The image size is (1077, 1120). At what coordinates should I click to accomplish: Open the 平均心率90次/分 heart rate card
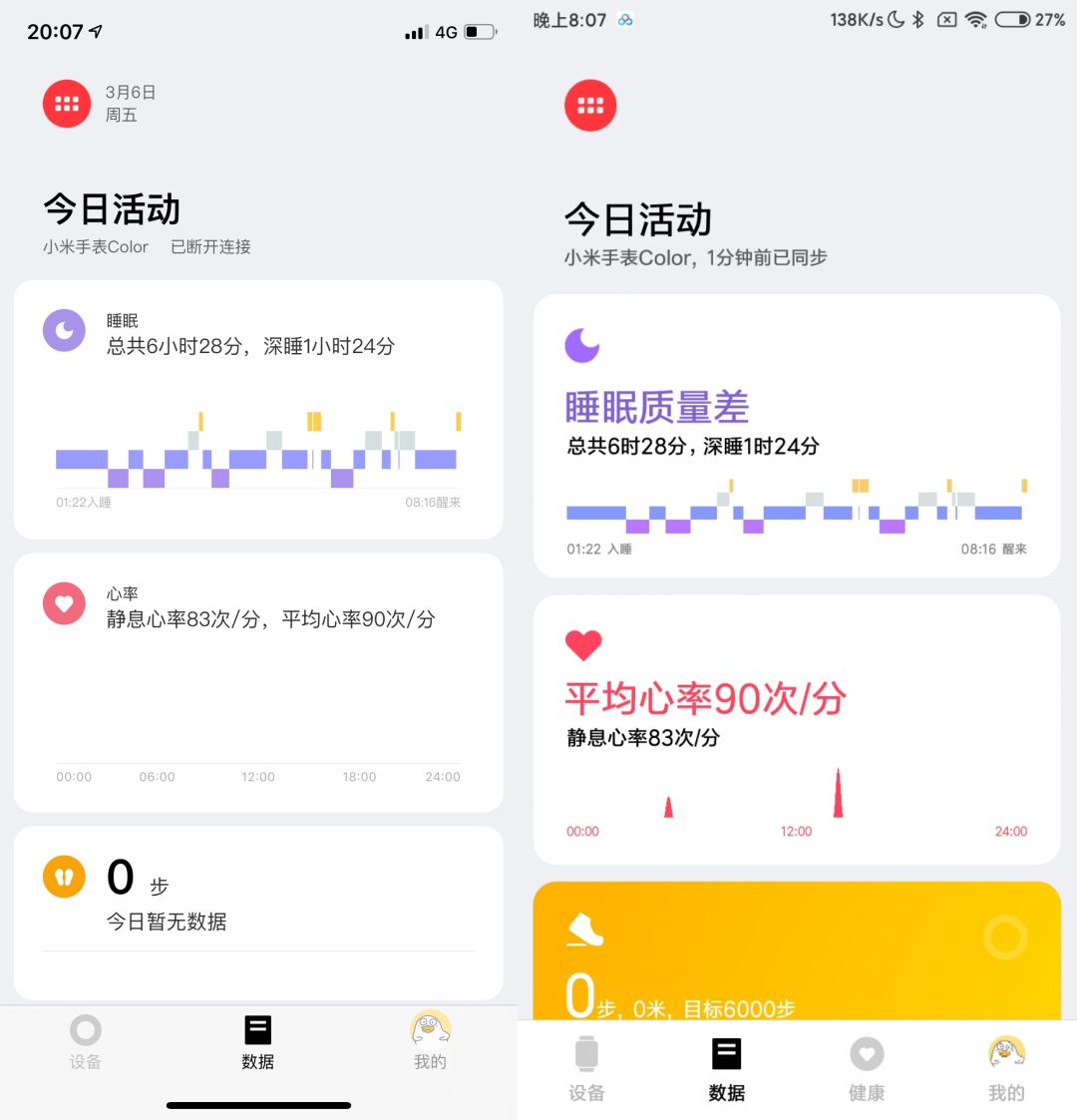click(x=797, y=728)
